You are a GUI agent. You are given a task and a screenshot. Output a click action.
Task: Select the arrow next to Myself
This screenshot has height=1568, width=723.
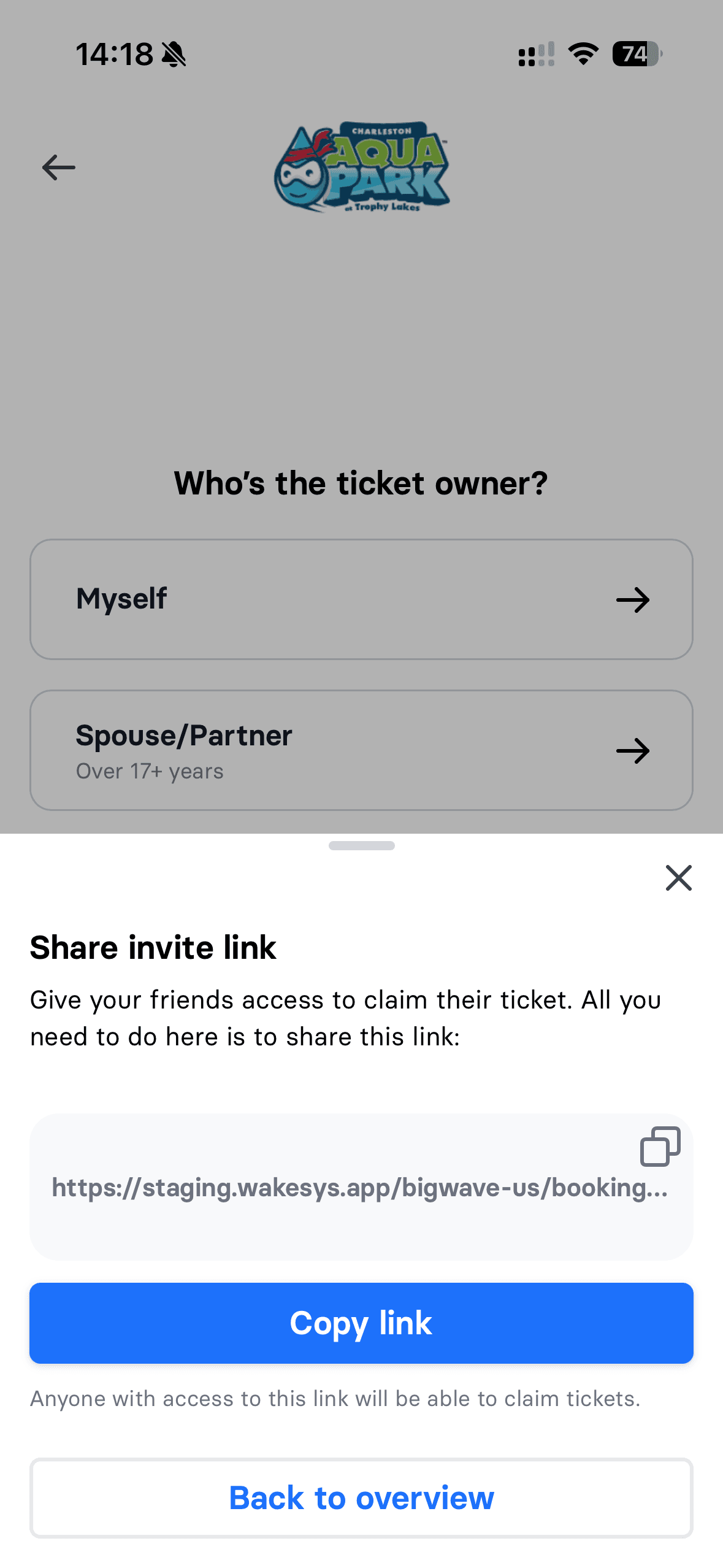pyautogui.click(x=633, y=599)
